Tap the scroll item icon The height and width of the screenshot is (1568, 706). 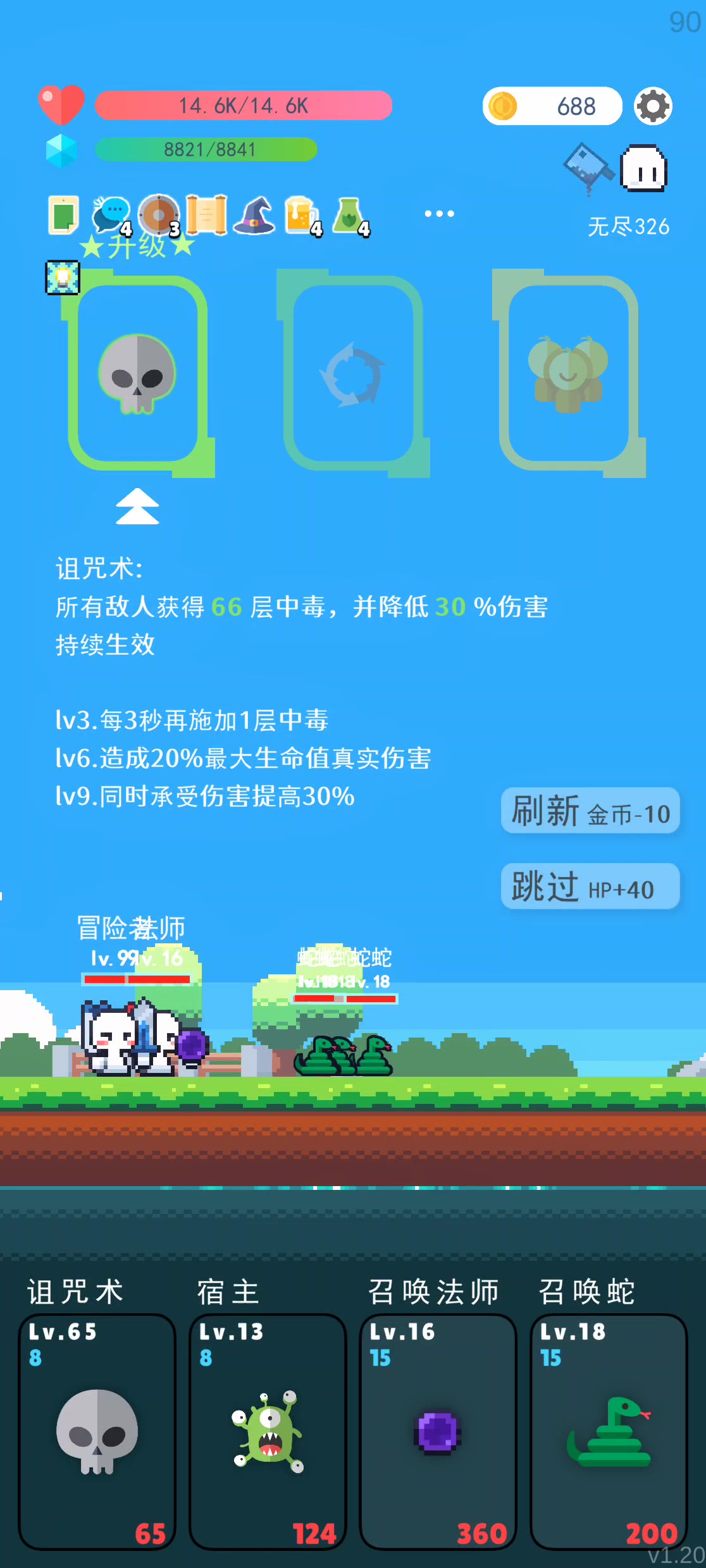206,215
